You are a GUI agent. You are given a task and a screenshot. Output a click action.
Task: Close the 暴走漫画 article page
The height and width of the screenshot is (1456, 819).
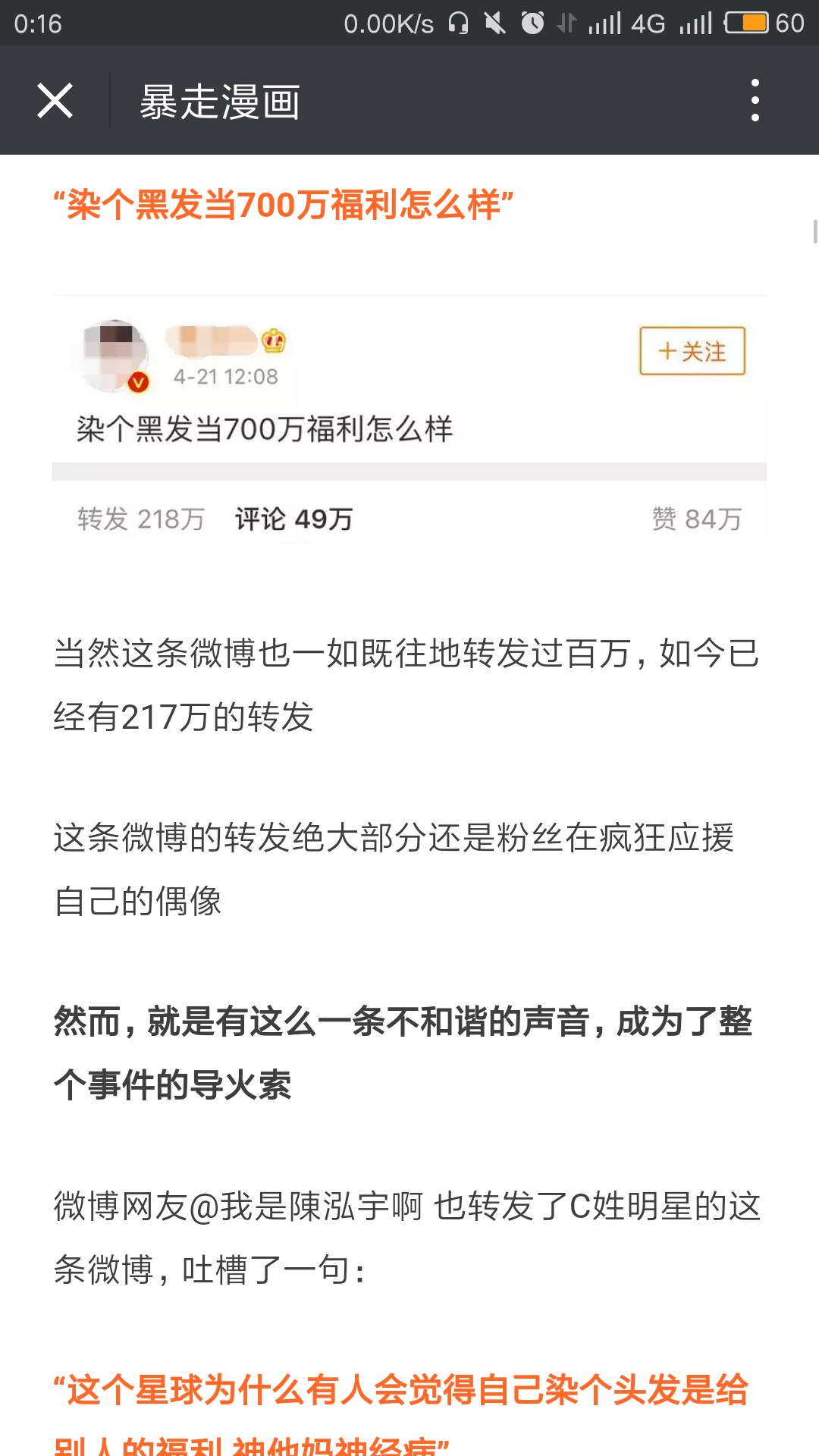click(x=55, y=101)
